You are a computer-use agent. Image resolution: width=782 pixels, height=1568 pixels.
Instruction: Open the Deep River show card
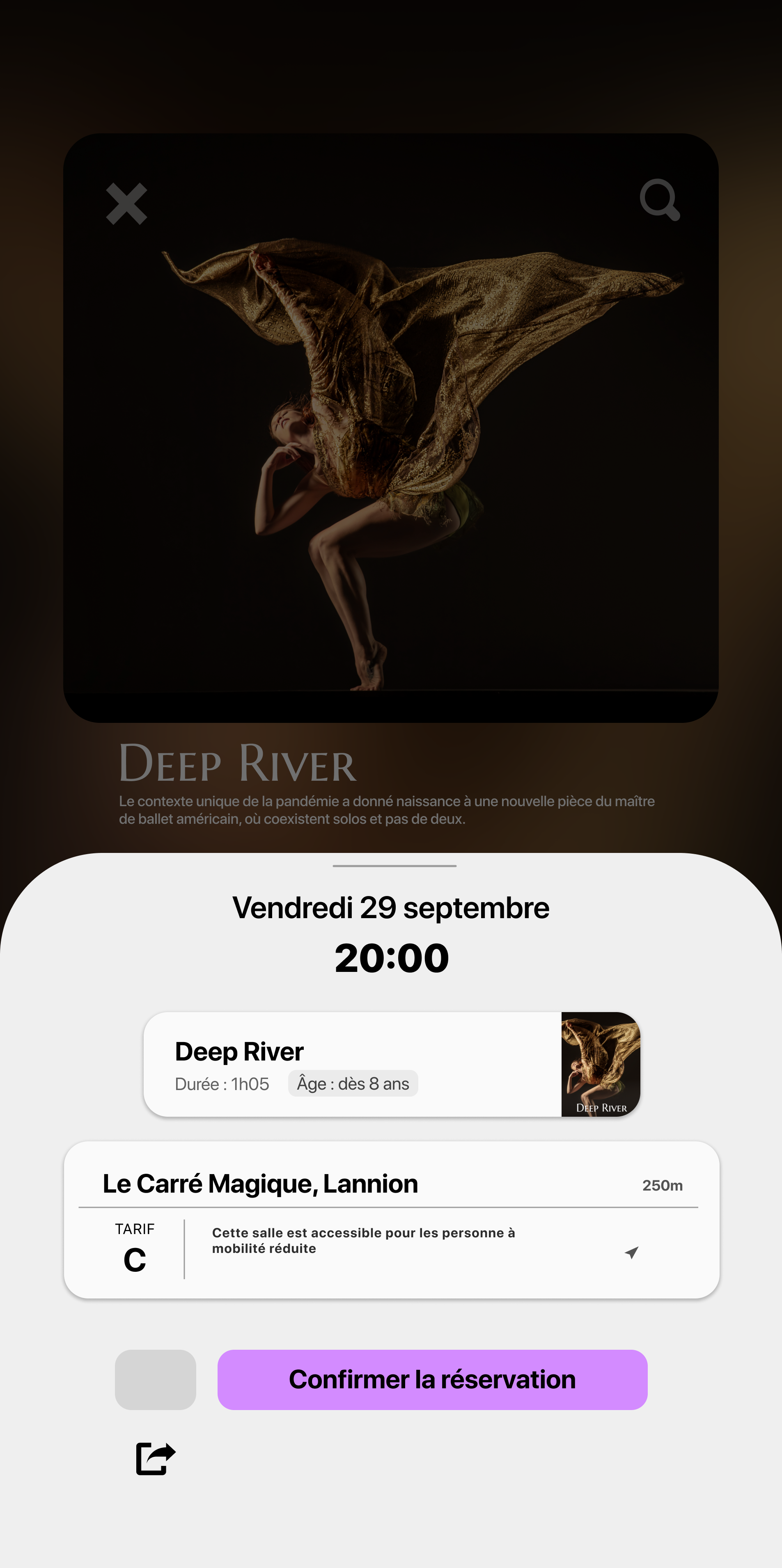[x=392, y=1064]
